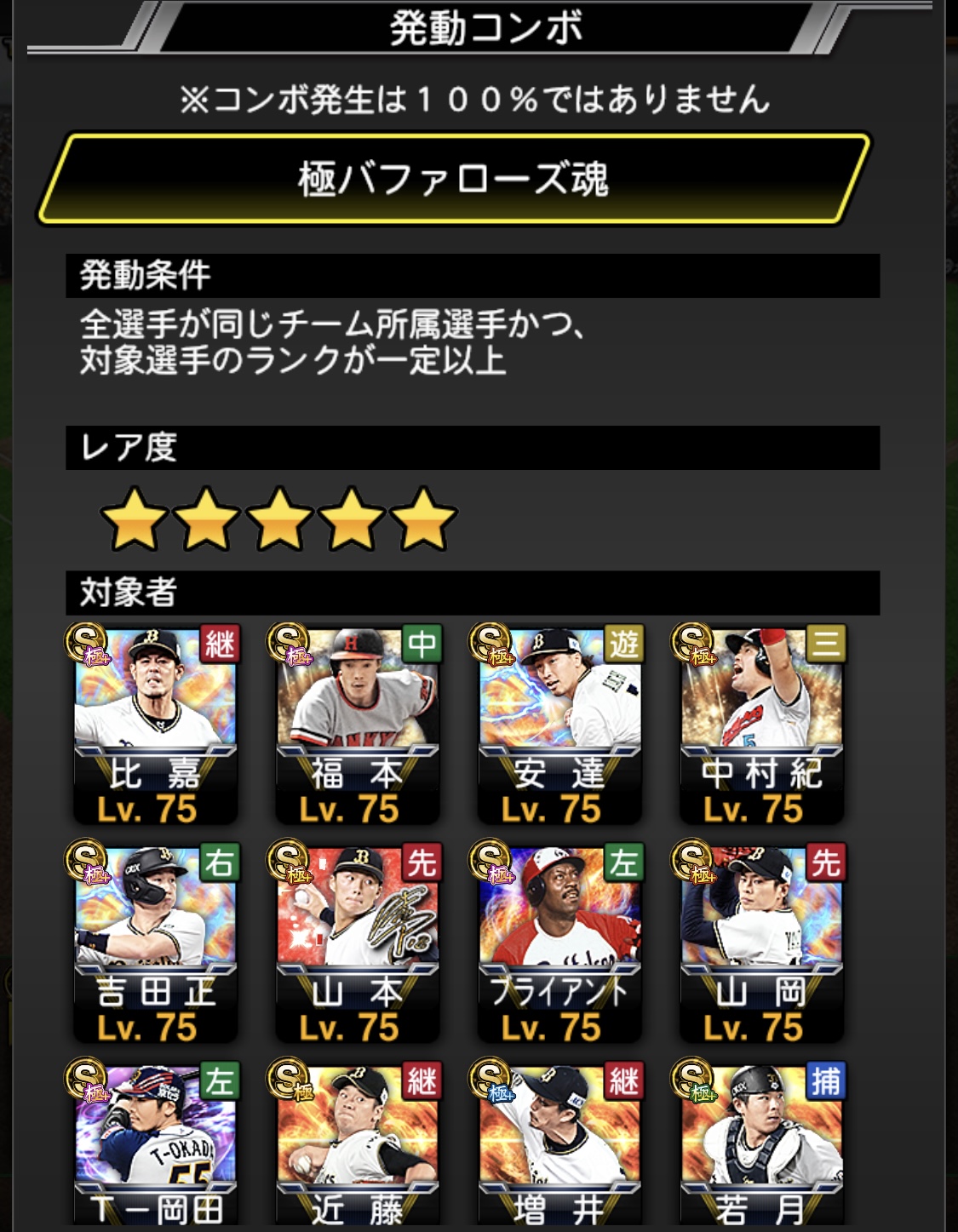
Task: Open the 若月 catcher card
Action: pyautogui.click(x=761, y=1145)
